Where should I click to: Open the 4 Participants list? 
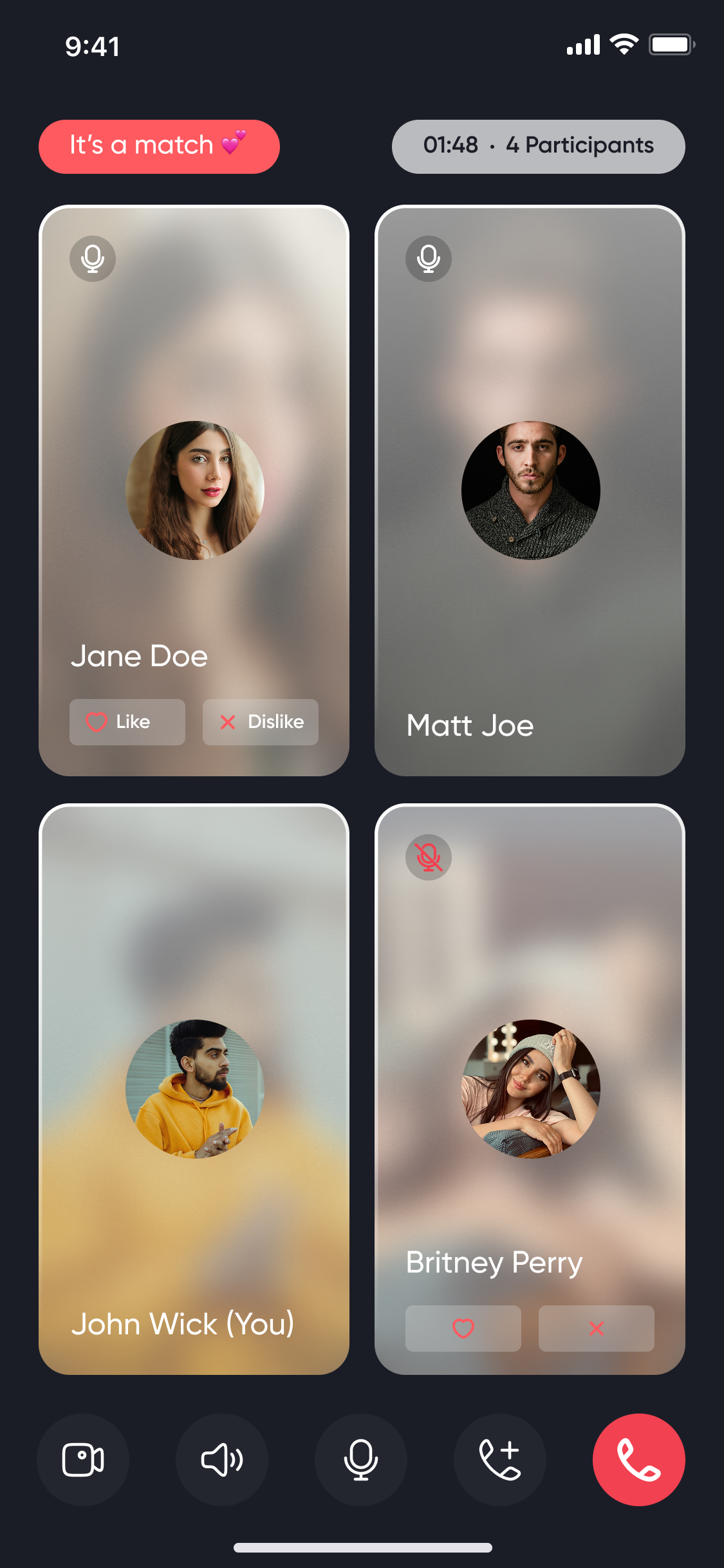538,146
